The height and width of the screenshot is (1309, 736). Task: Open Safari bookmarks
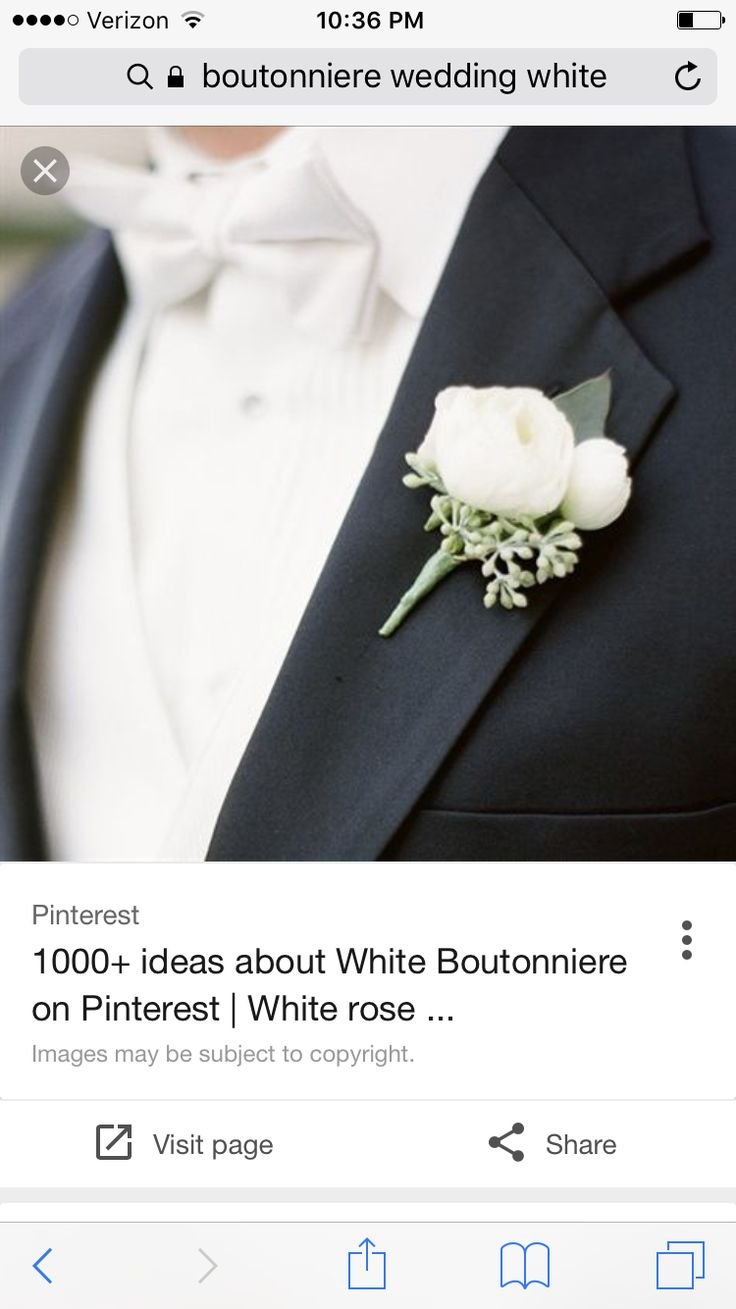point(525,1265)
